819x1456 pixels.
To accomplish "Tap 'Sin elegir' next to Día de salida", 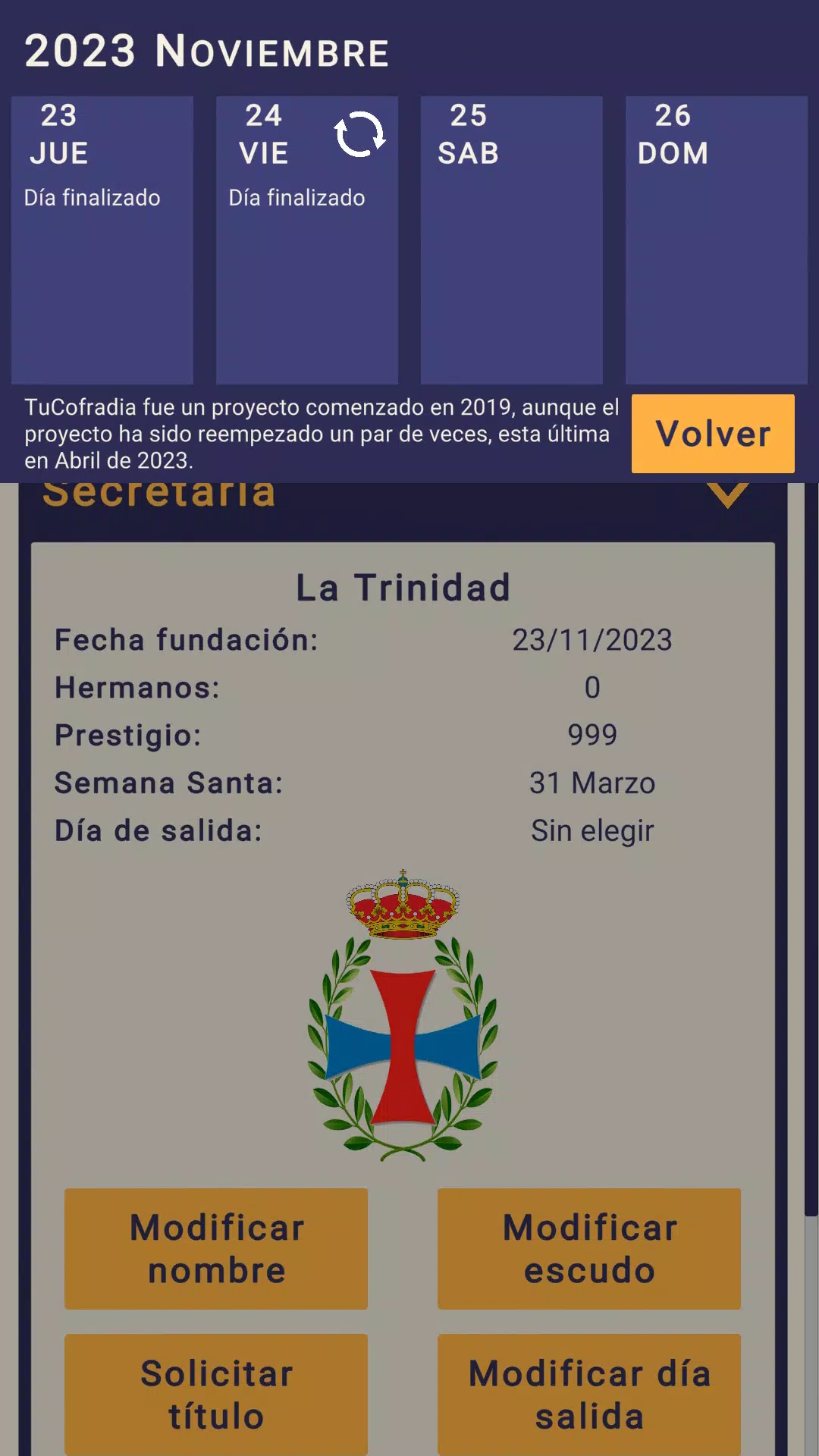I will coord(592,831).
